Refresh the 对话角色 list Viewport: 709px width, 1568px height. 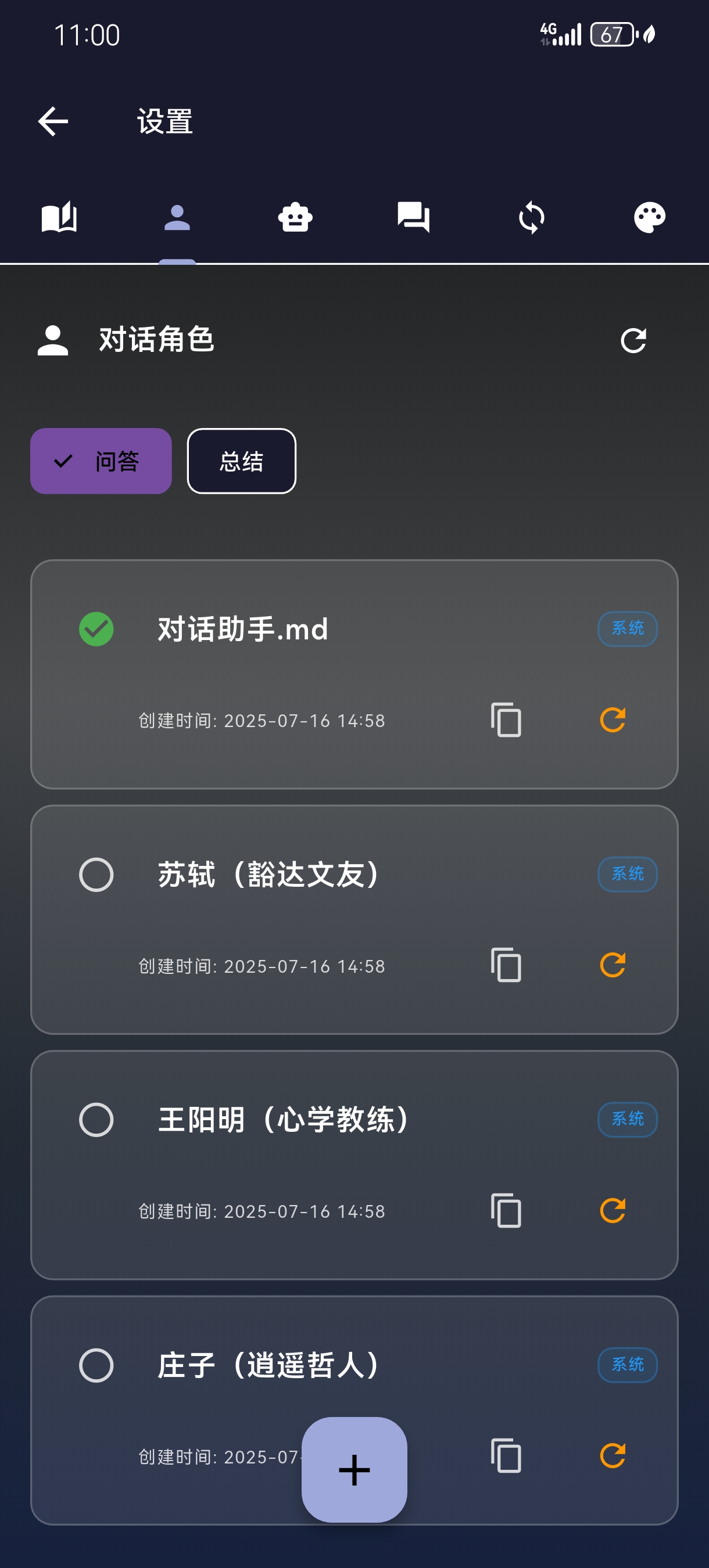[x=633, y=340]
